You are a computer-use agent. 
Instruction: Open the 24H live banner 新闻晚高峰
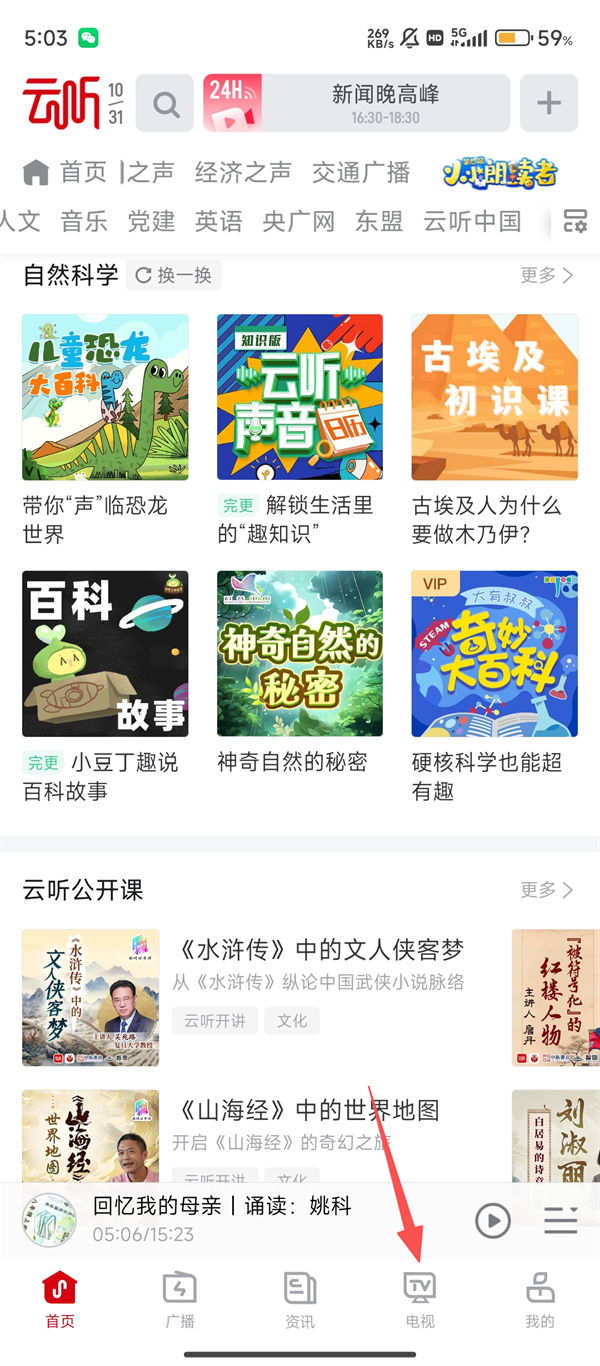pyautogui.click(x=356, y=104)
